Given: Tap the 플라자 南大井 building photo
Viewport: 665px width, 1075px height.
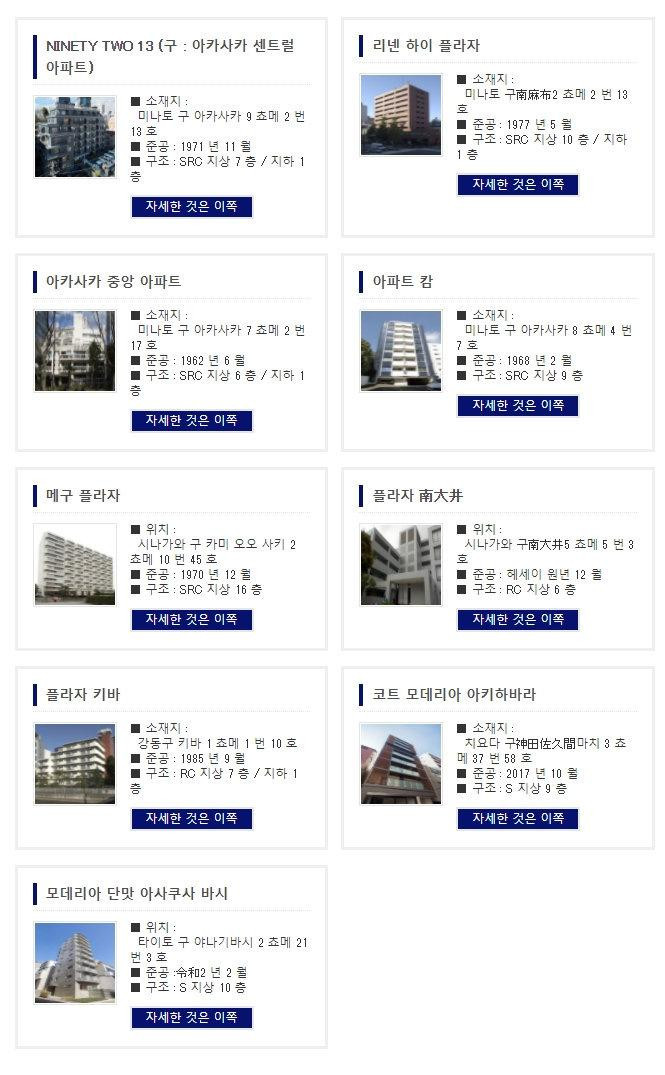Looking at the screenshot, I should coord(401,565).
